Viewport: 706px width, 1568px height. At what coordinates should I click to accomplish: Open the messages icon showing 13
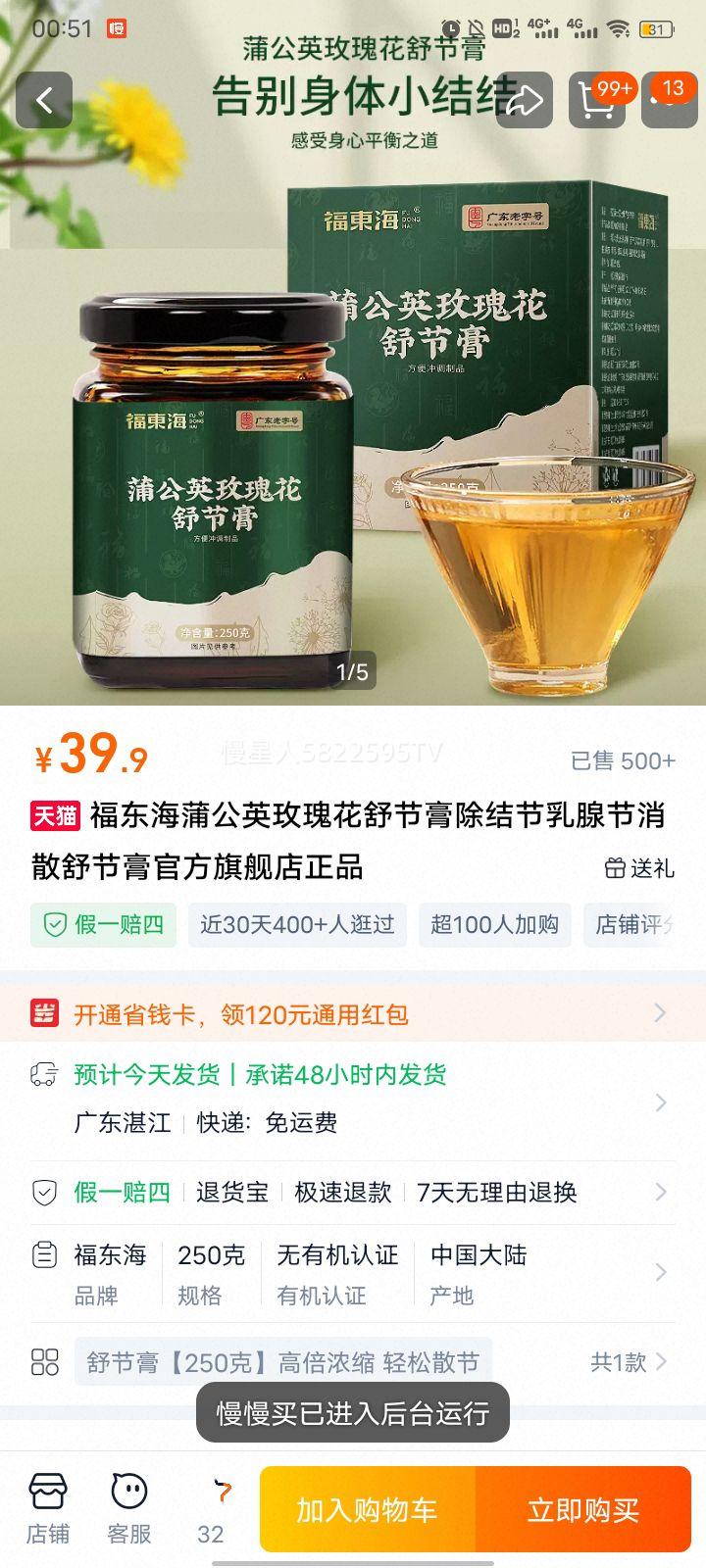[662, 101]
